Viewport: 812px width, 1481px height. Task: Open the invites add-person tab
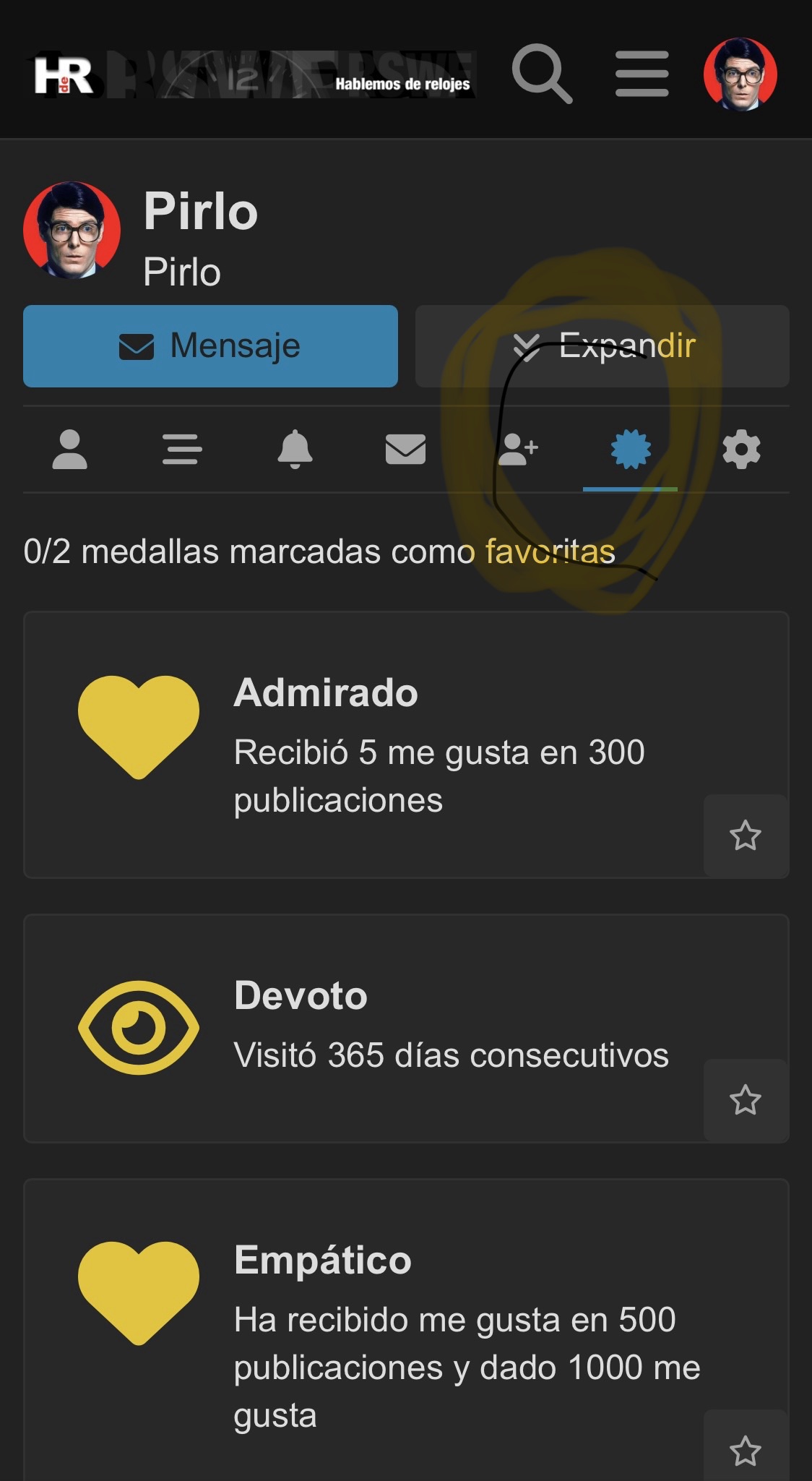[518, 450]
